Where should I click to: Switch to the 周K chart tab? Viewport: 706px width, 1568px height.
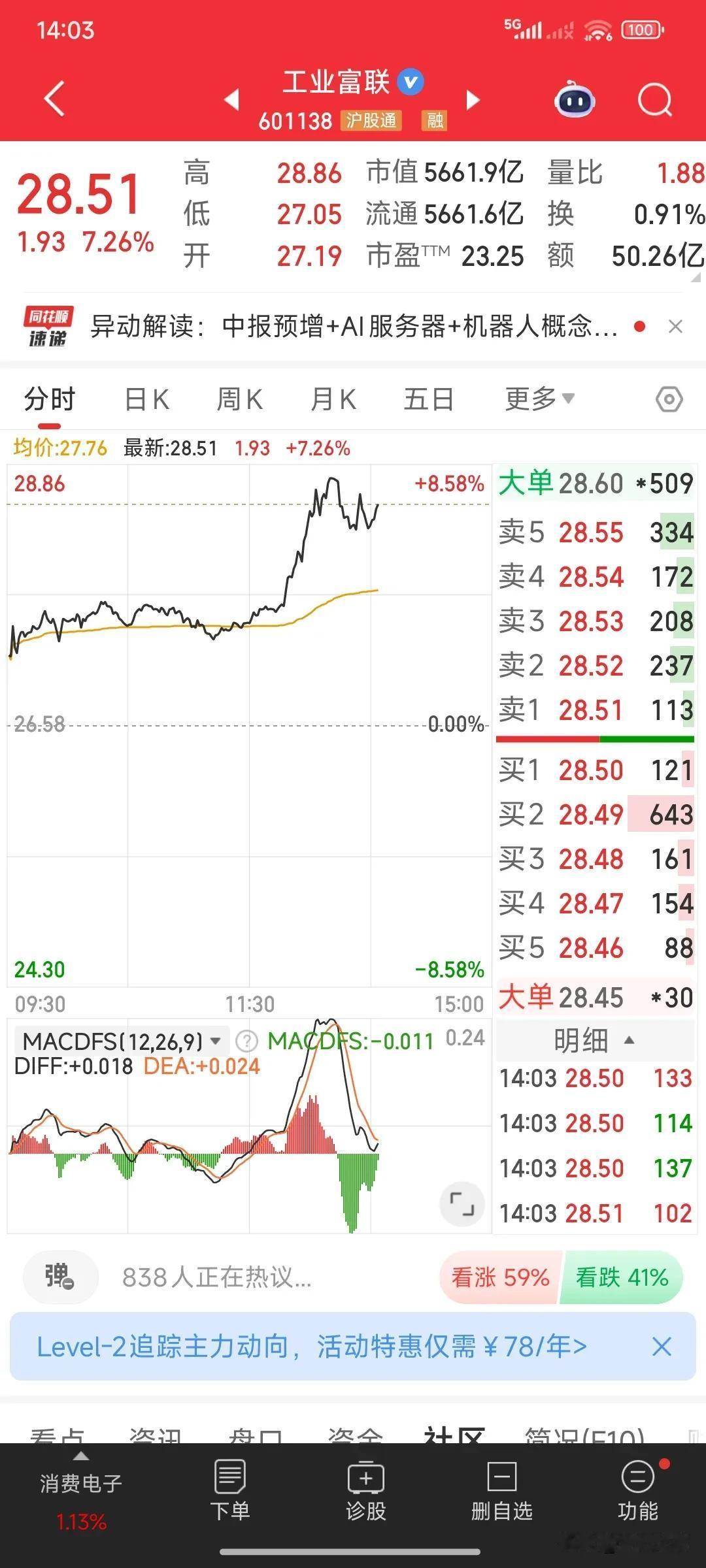[240, 399]
